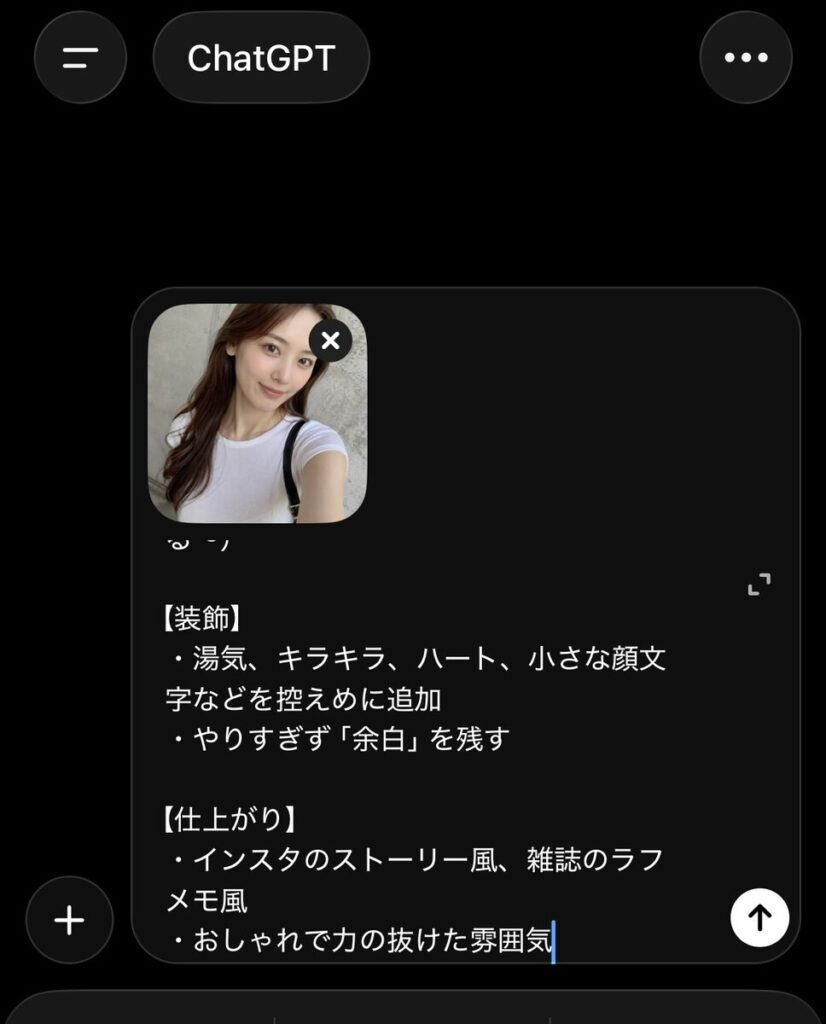Add an attachment with the plus button
This screenshot has height=1024, width=826.
click(x=69, y=920)
